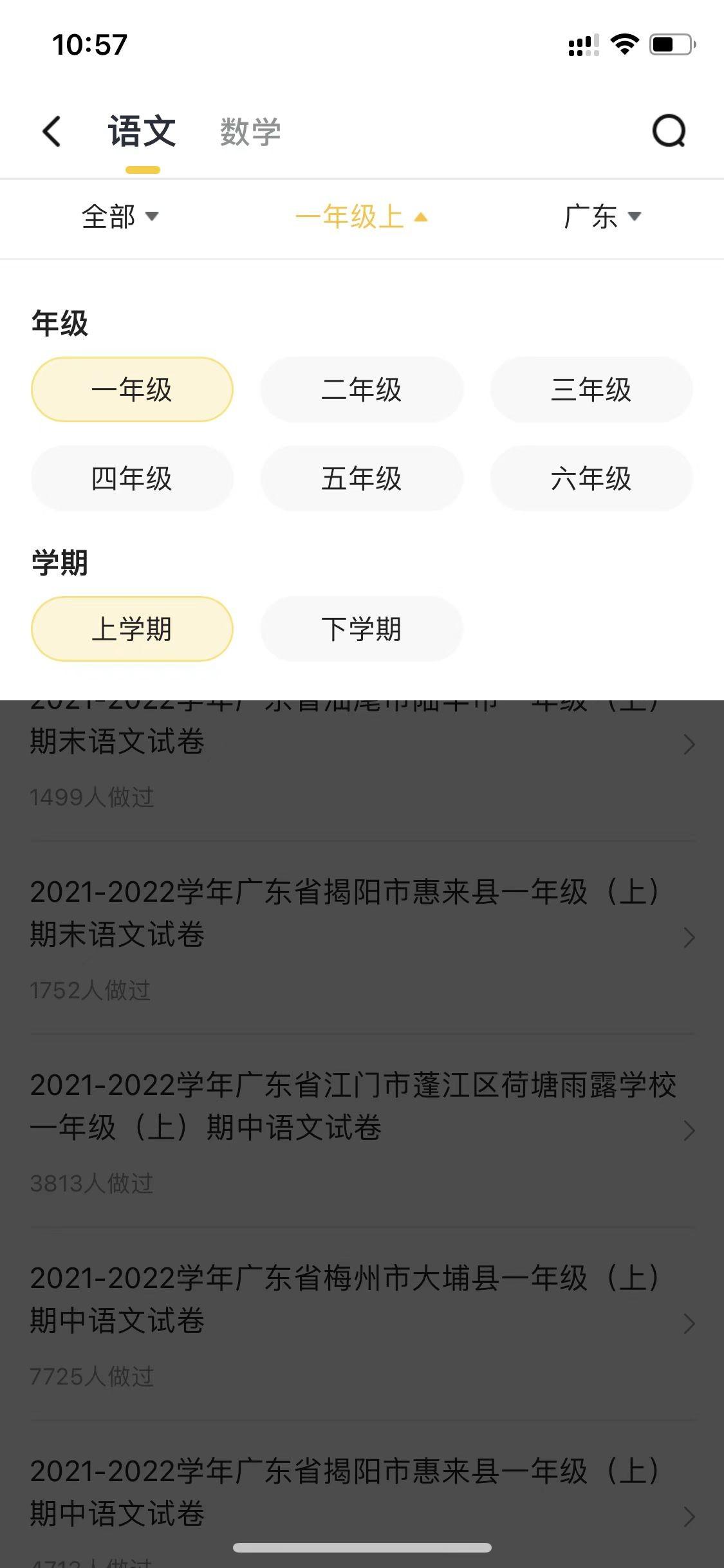
Task: Select the 上学期 semester chip
Action: click(x=132, y=629)
